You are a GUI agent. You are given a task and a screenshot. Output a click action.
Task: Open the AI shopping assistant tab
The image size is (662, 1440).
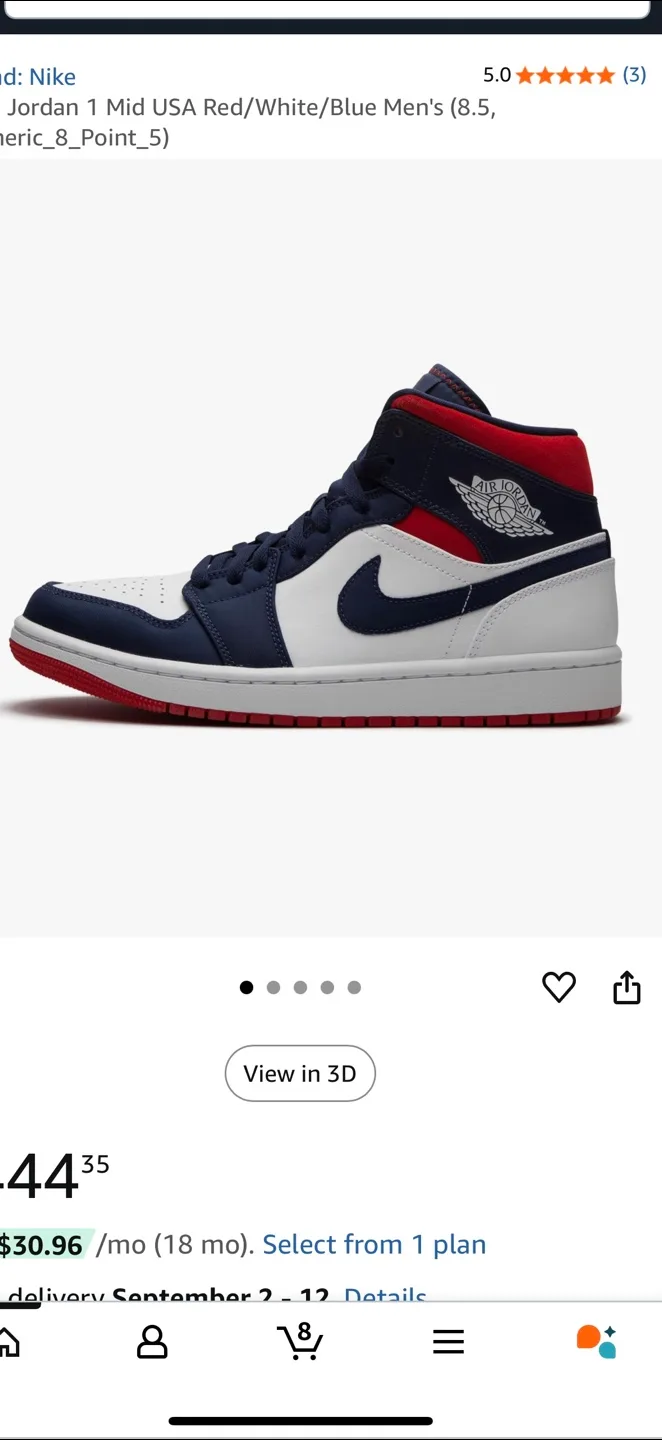coord(596,1341)
